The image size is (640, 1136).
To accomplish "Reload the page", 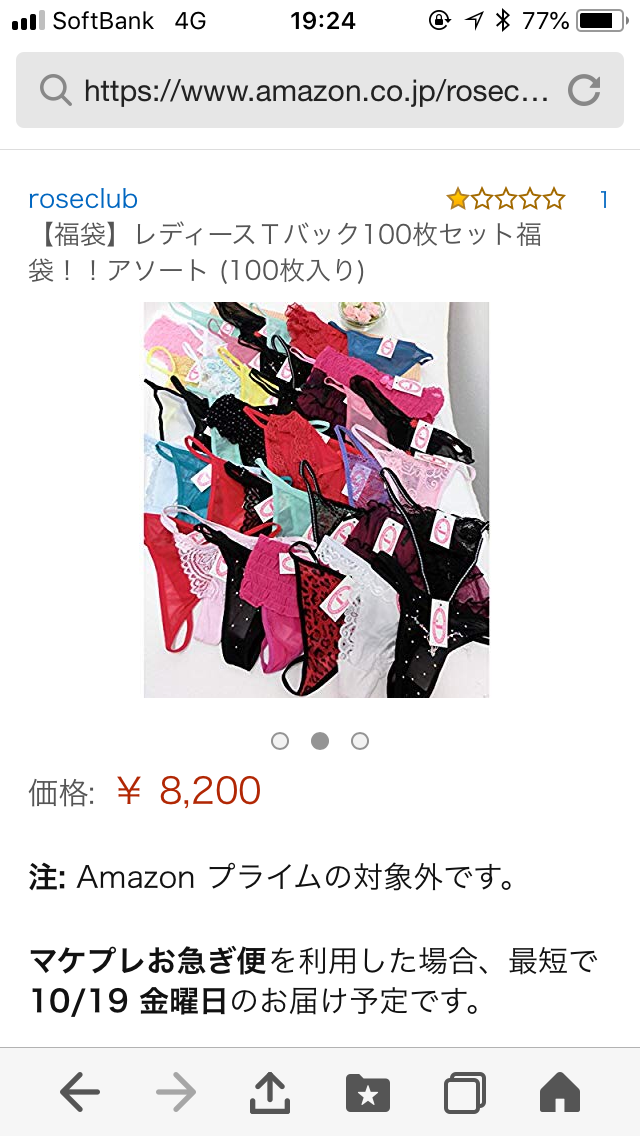I will 583,91.
